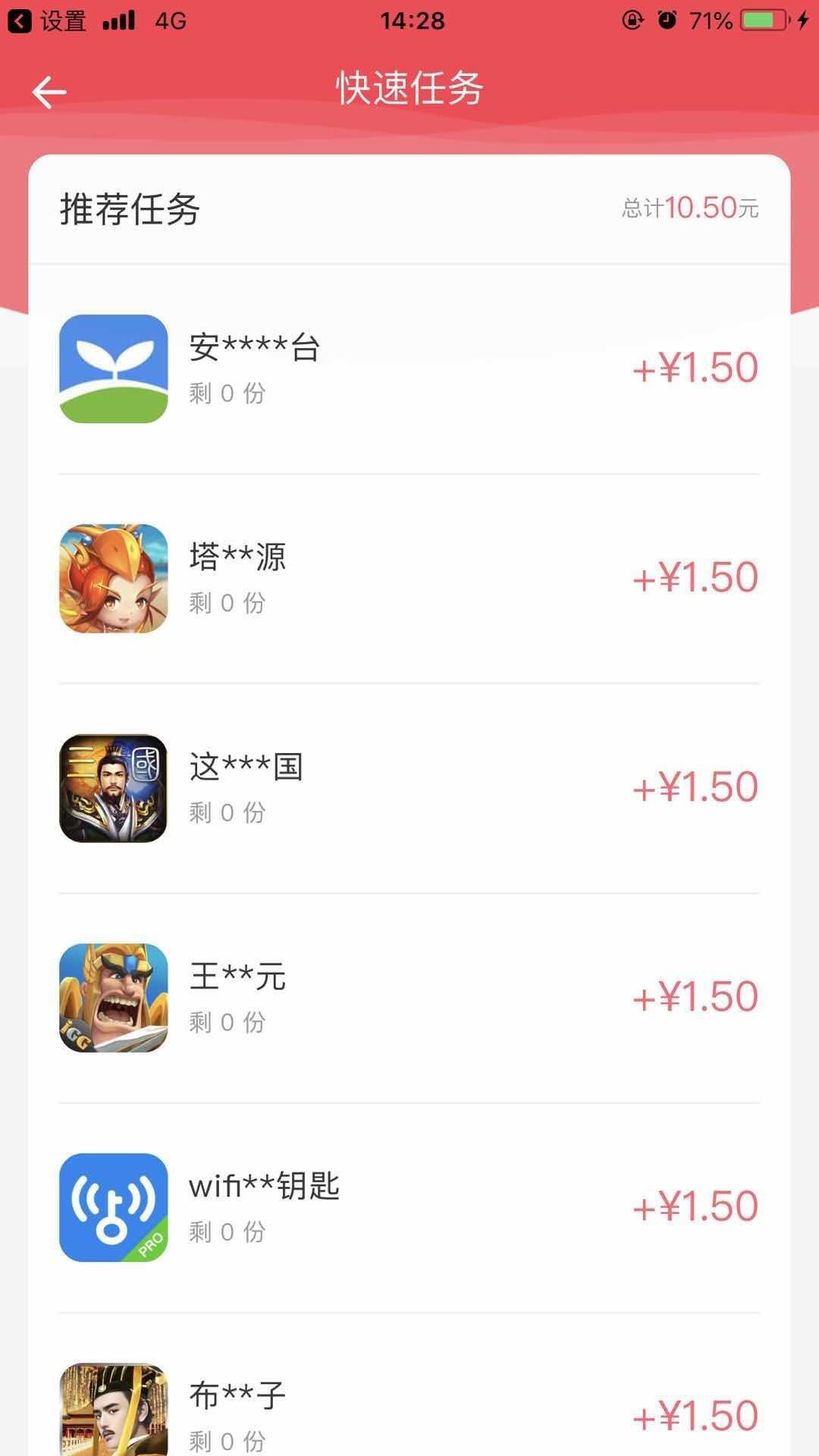
Task: Tap 剩 0 份 under 王**元
Action: point(227,1023)
